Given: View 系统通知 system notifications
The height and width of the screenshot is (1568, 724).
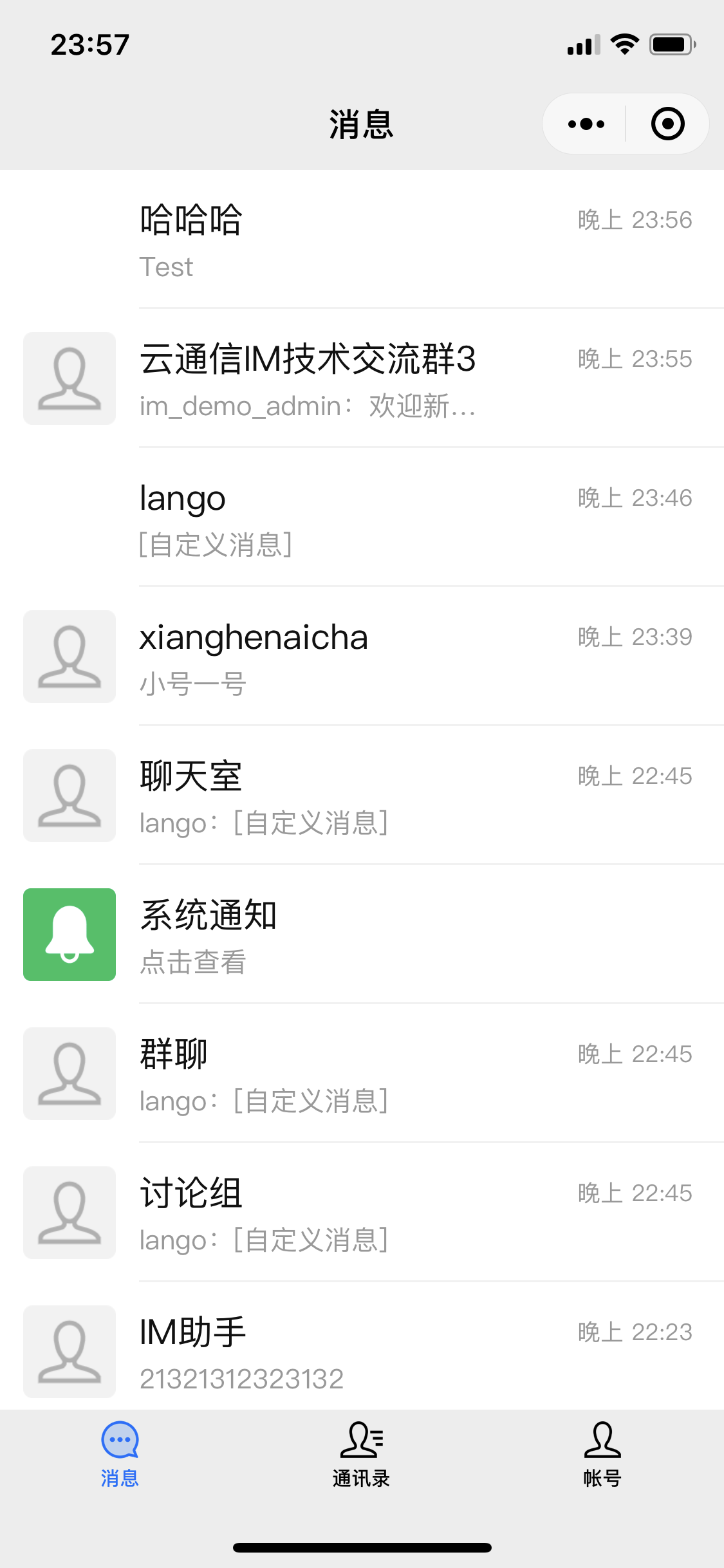Looking at the screenshot, I should pos(362,935).
